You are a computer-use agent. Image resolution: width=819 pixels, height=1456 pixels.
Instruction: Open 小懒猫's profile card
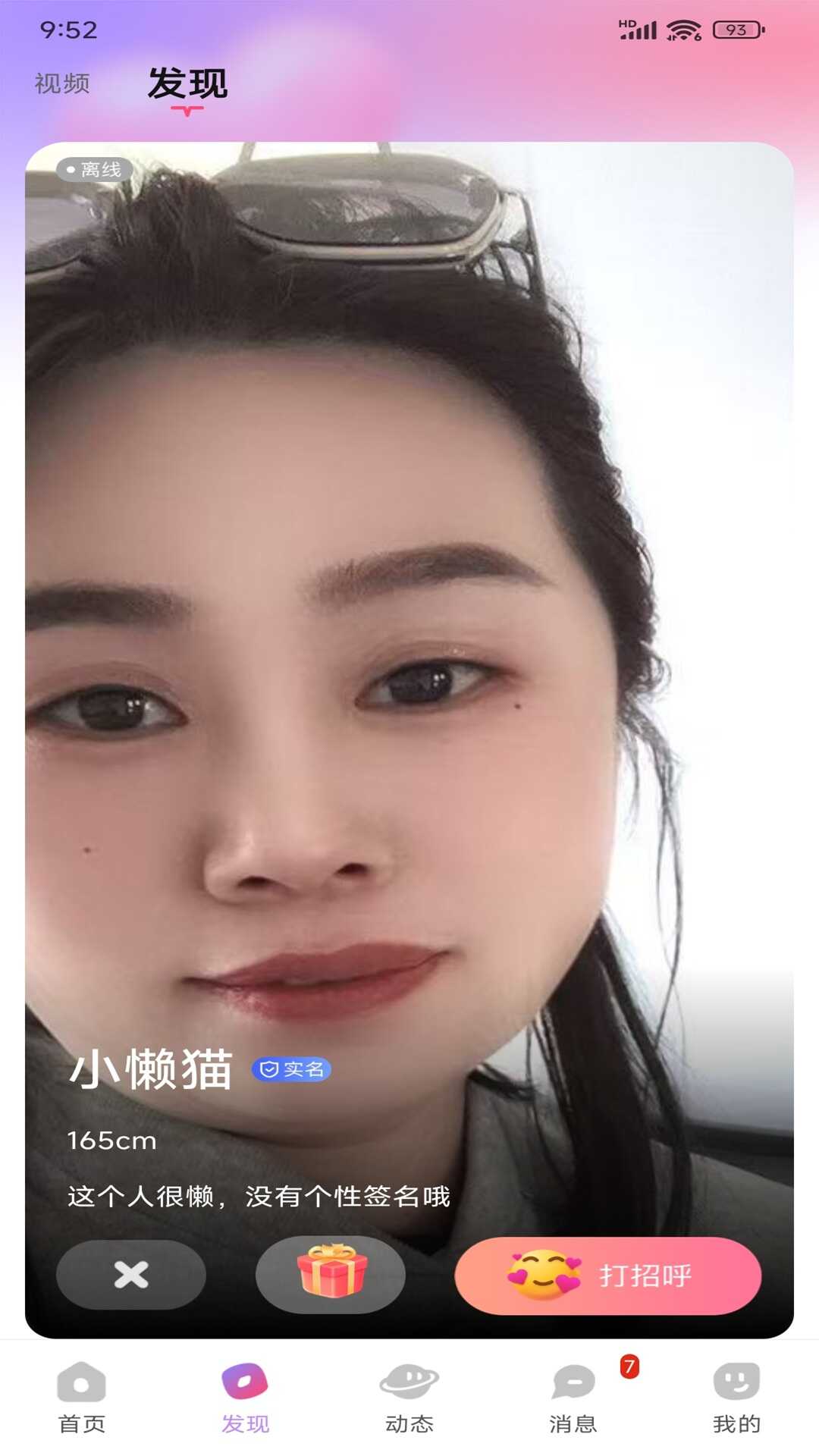coord(409,607)
